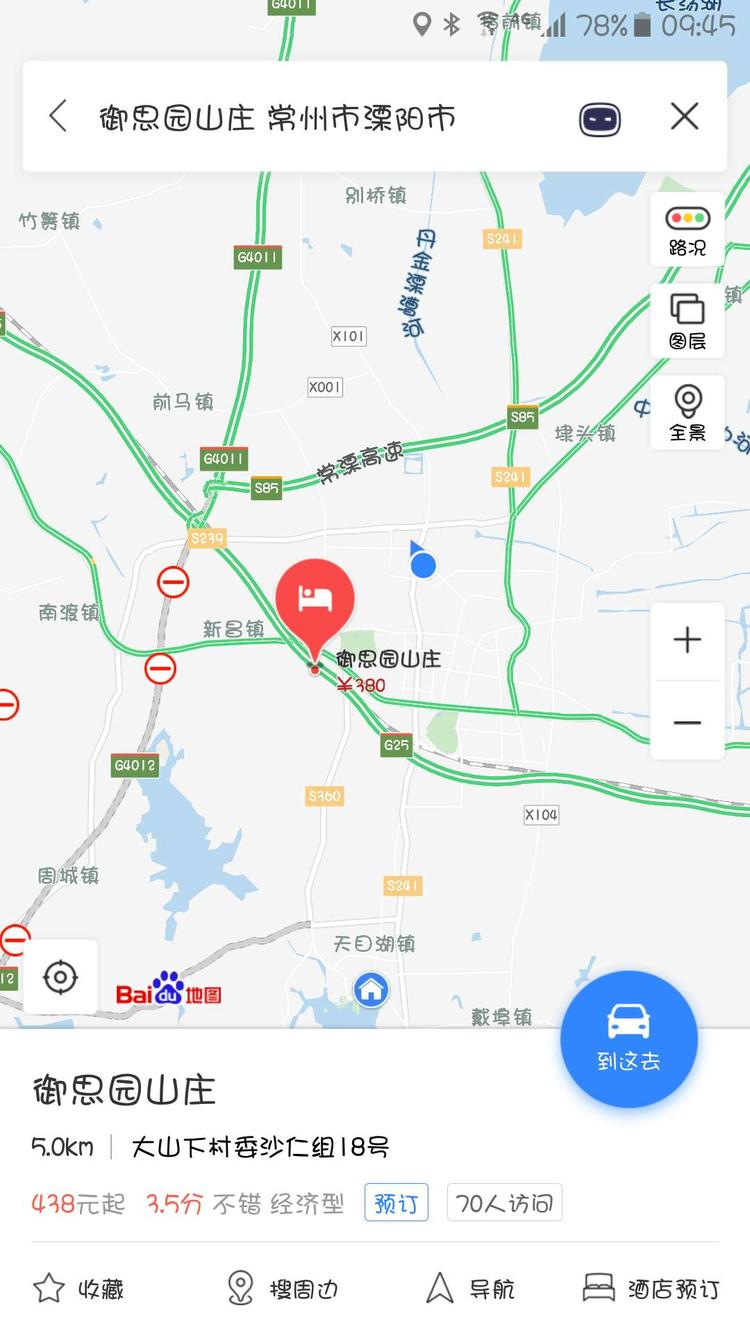Tap the search box with 御思园山庄
Viewport: 750px width, 1333px height.
pos(300,118)
